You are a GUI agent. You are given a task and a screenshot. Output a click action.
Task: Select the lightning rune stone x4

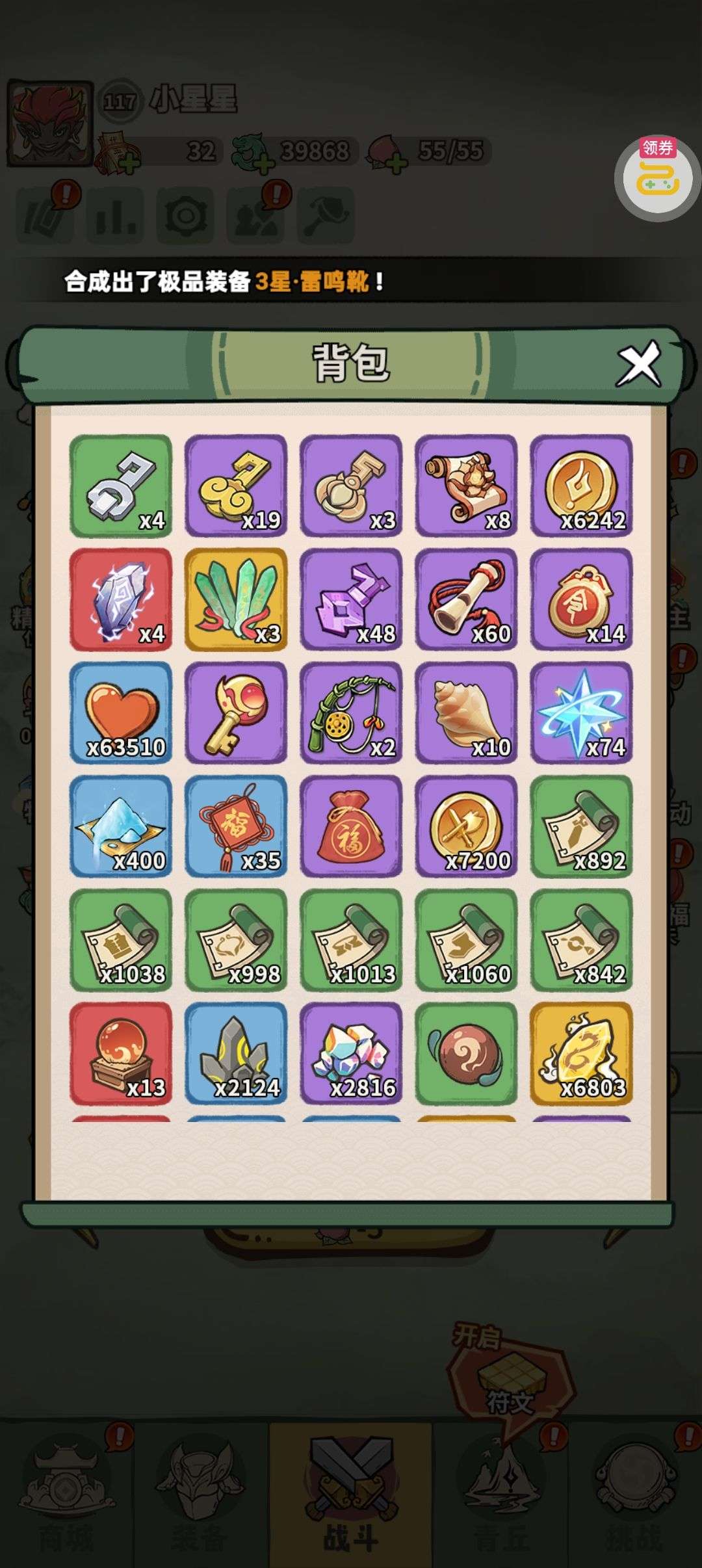121,599
